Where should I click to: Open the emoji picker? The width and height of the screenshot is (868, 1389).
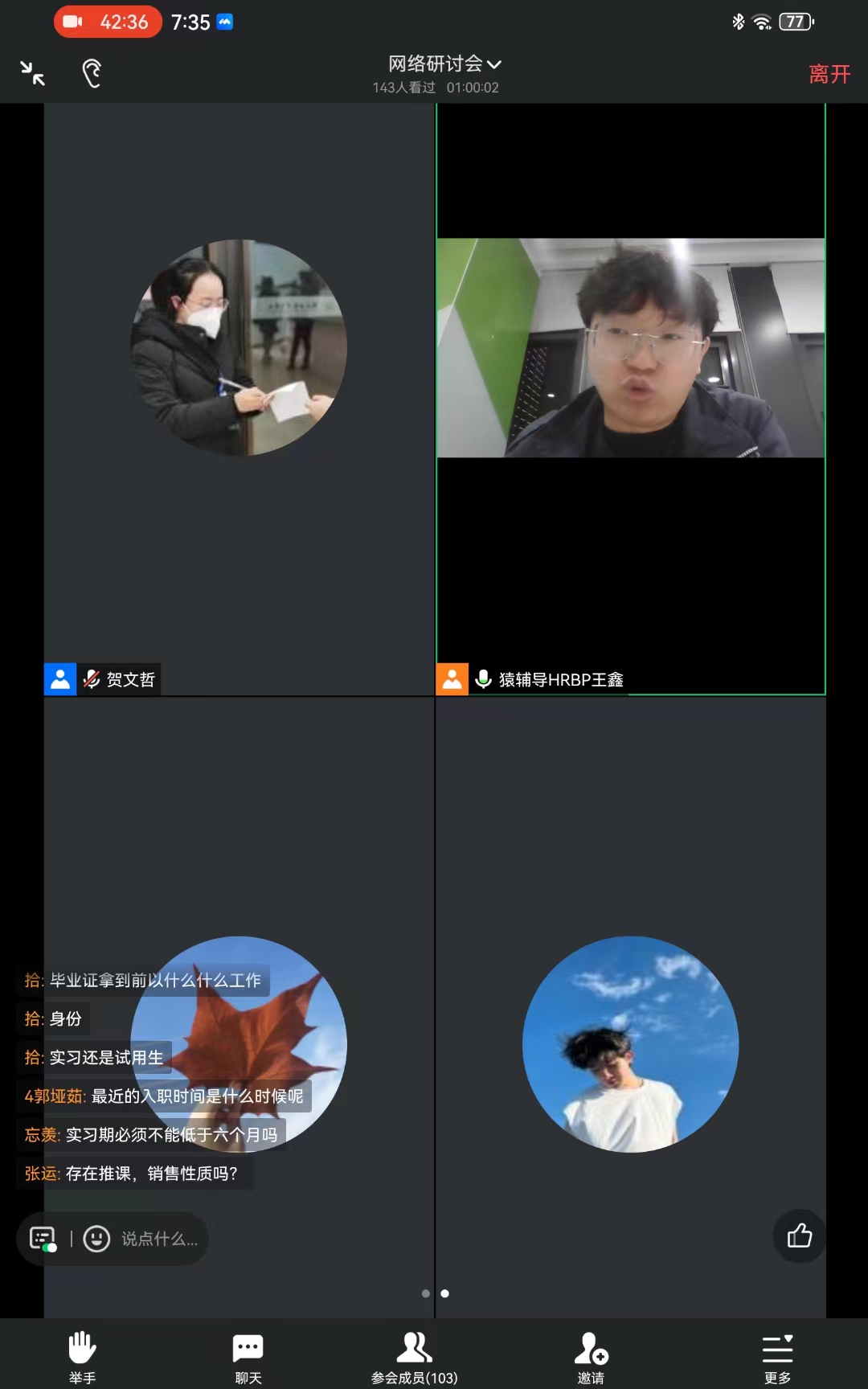tap(96, 1239)
